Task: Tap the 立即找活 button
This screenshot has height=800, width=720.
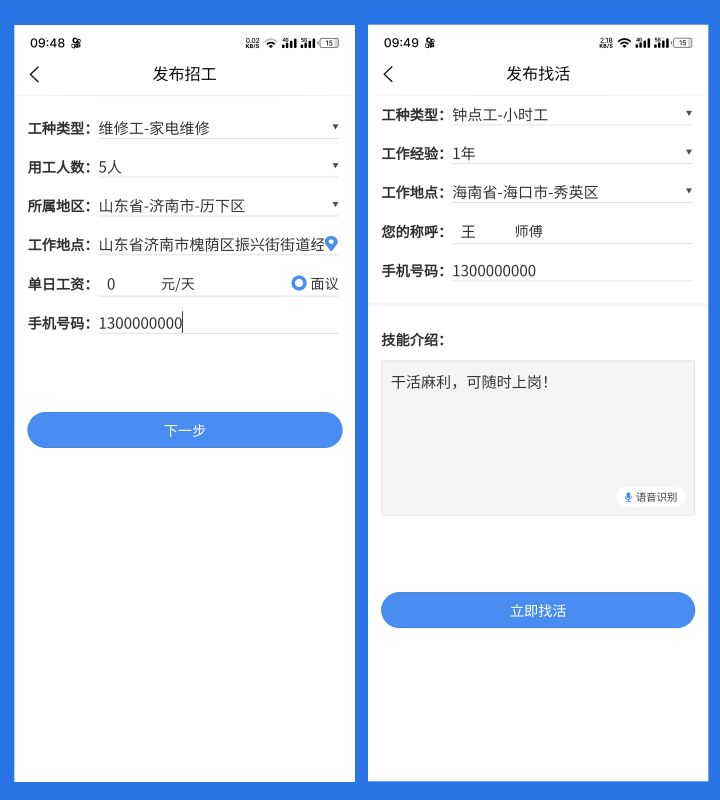Action: [x=538, y=610]
